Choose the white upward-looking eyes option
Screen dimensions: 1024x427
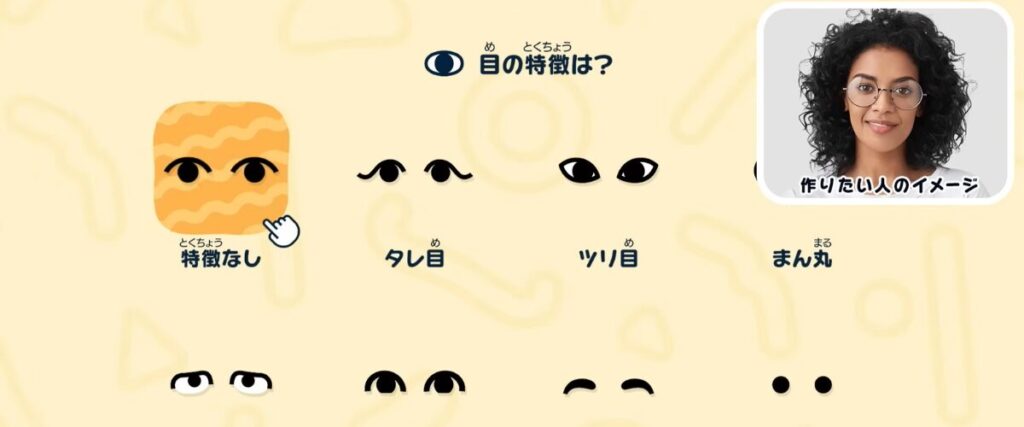[221, 382]
